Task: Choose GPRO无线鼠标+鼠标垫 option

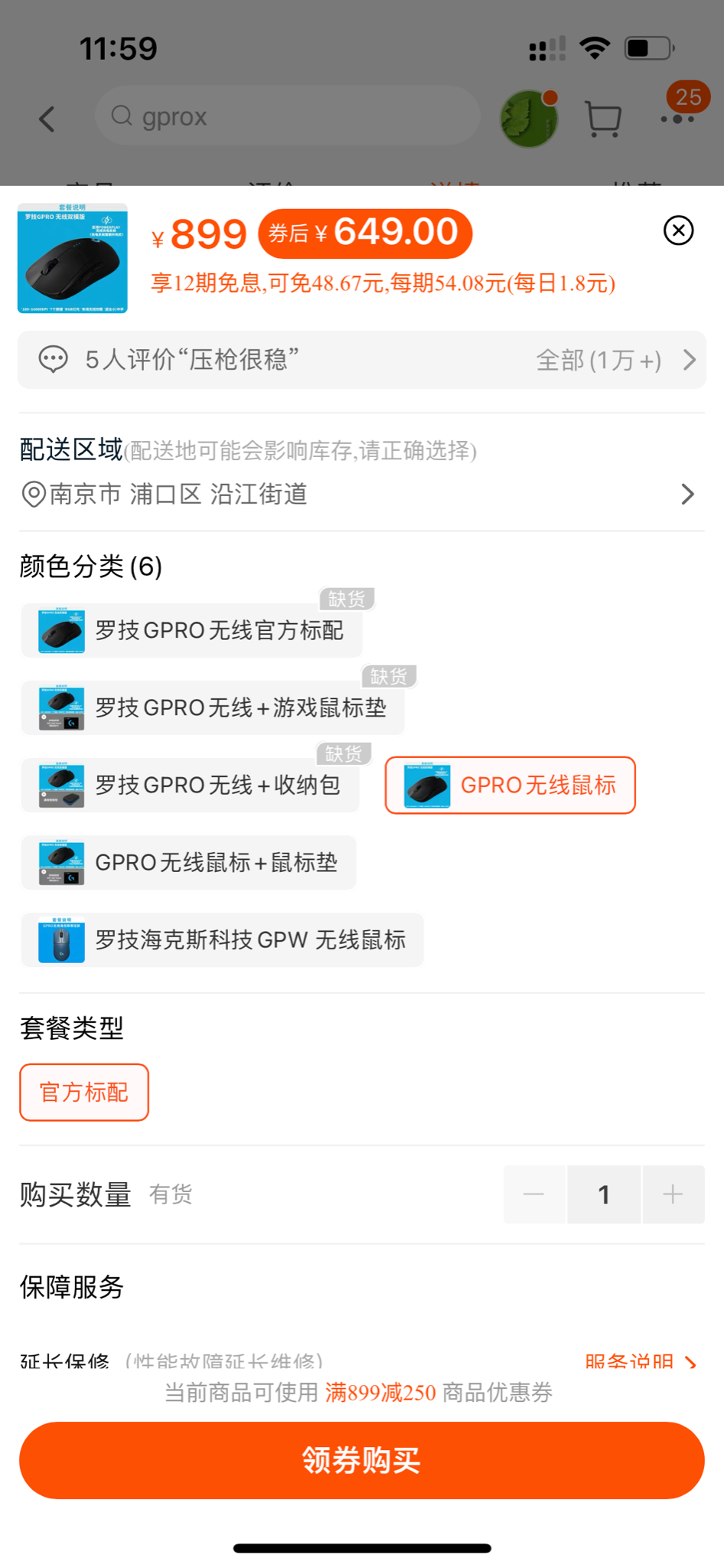Action: (x=188, y=863)
